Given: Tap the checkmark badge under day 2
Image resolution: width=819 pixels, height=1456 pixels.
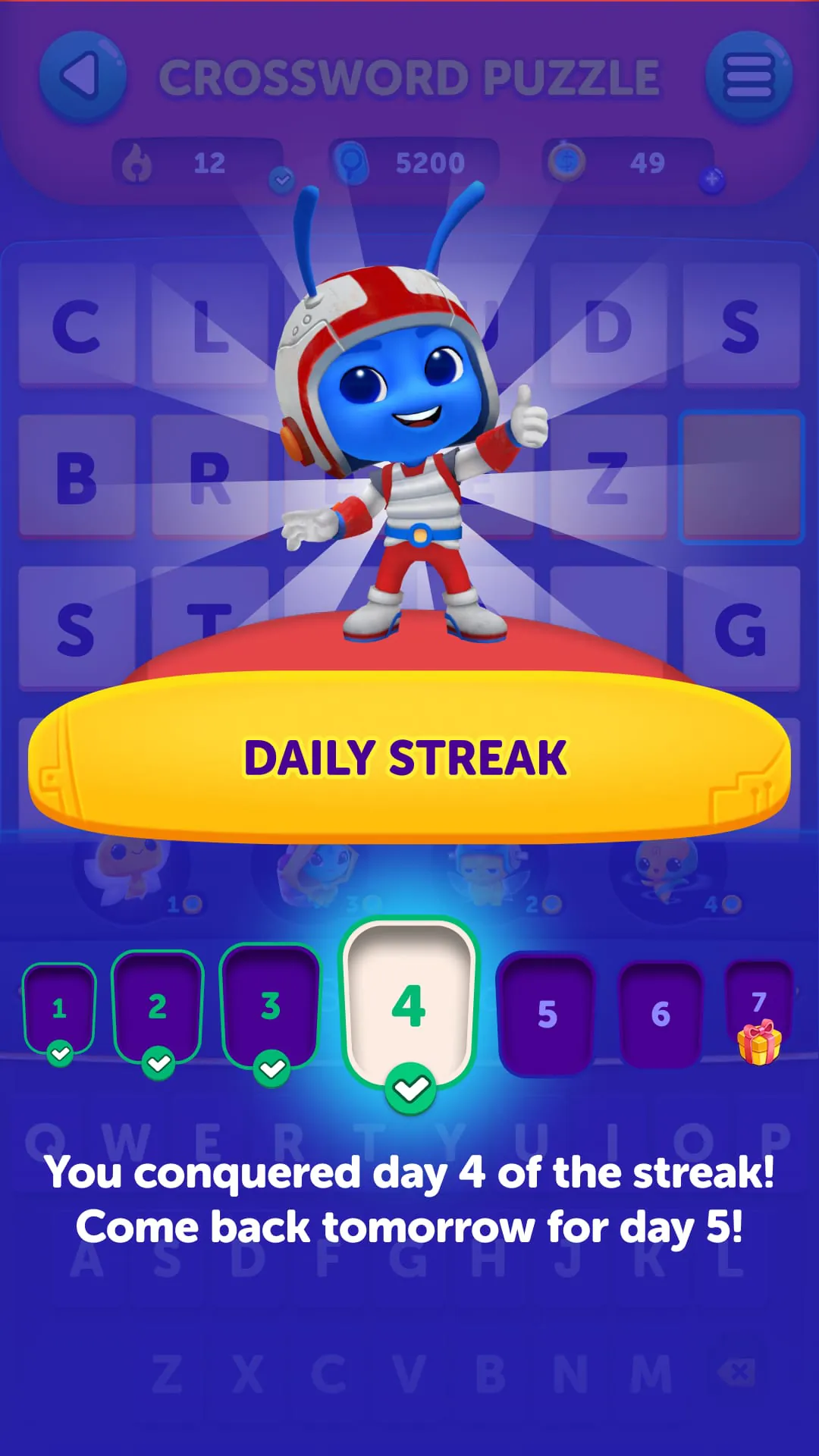Looking at the screenshot, I should coord(159,1062).
